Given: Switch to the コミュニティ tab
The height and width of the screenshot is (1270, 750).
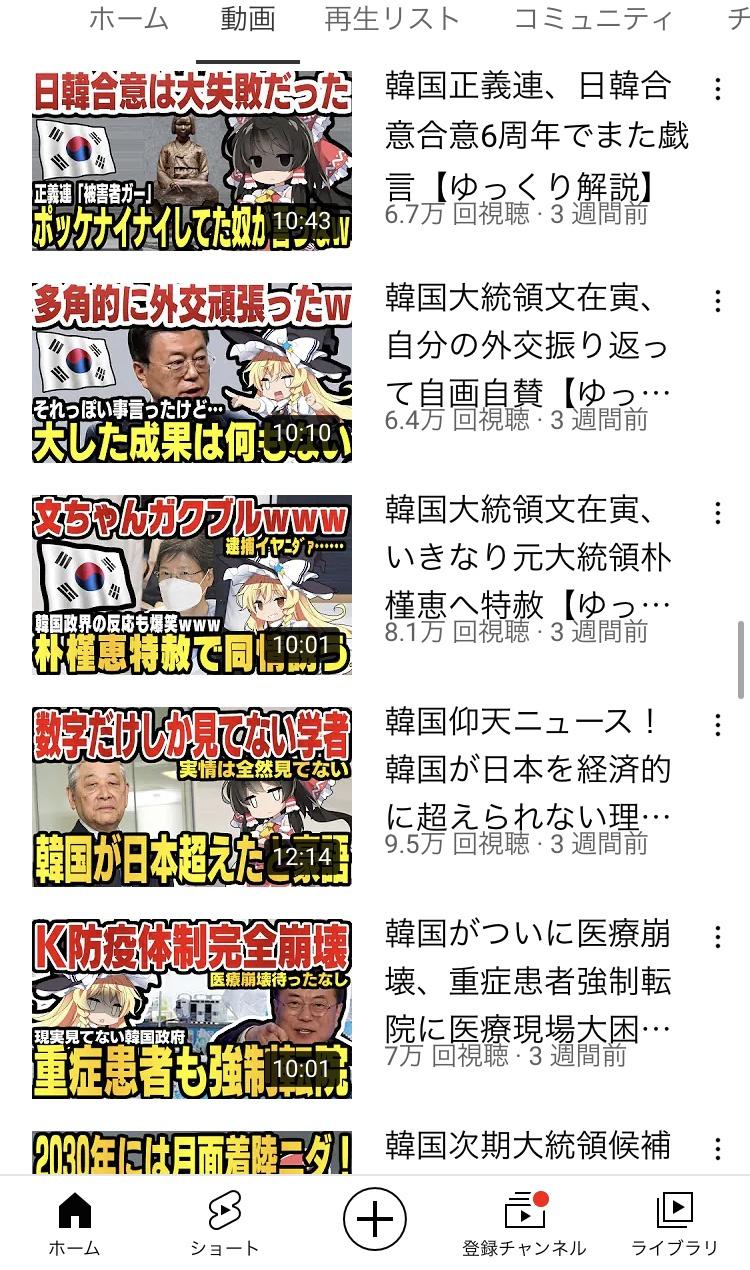Looking at the screenshot, I should pos(593,18).
